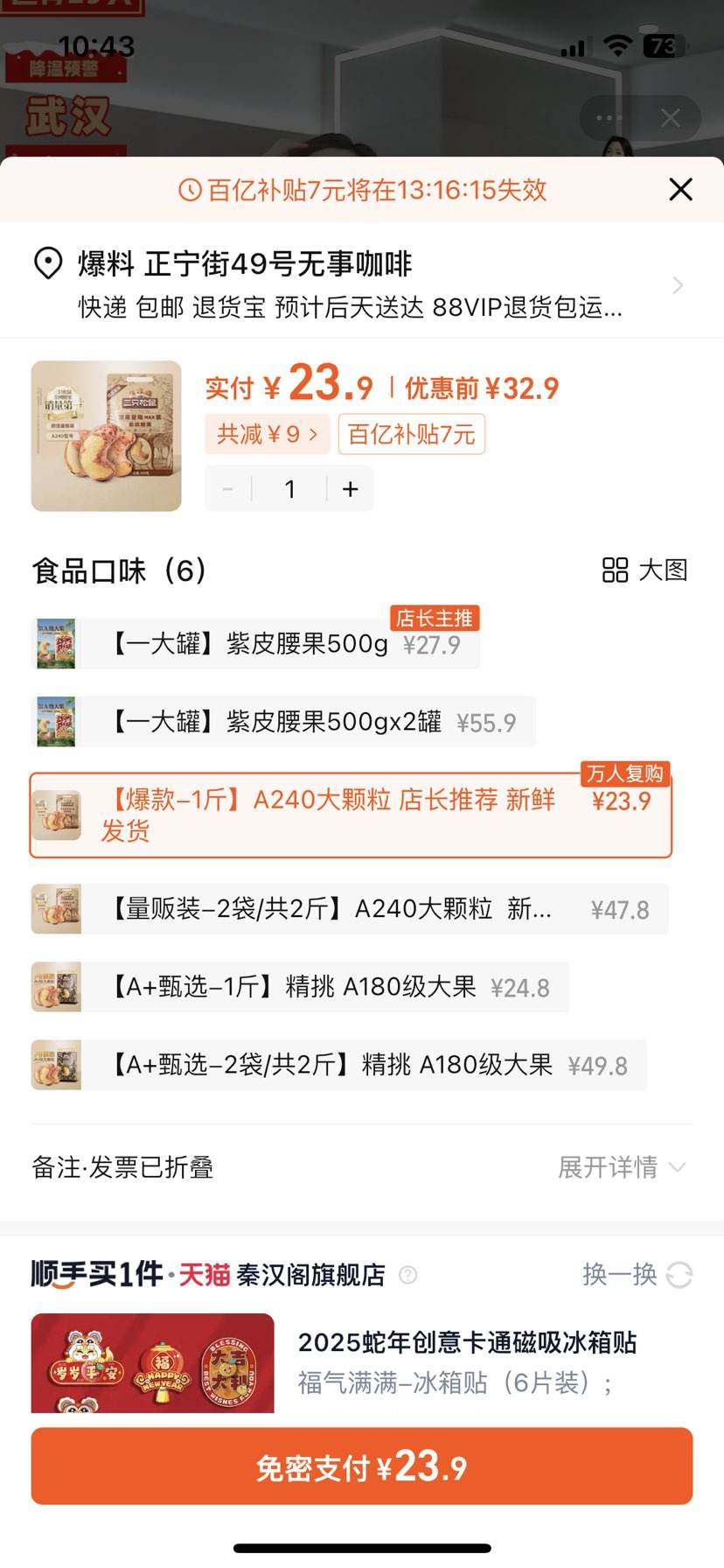Close the 百亿补贴 countdown banner

(680, 189)
